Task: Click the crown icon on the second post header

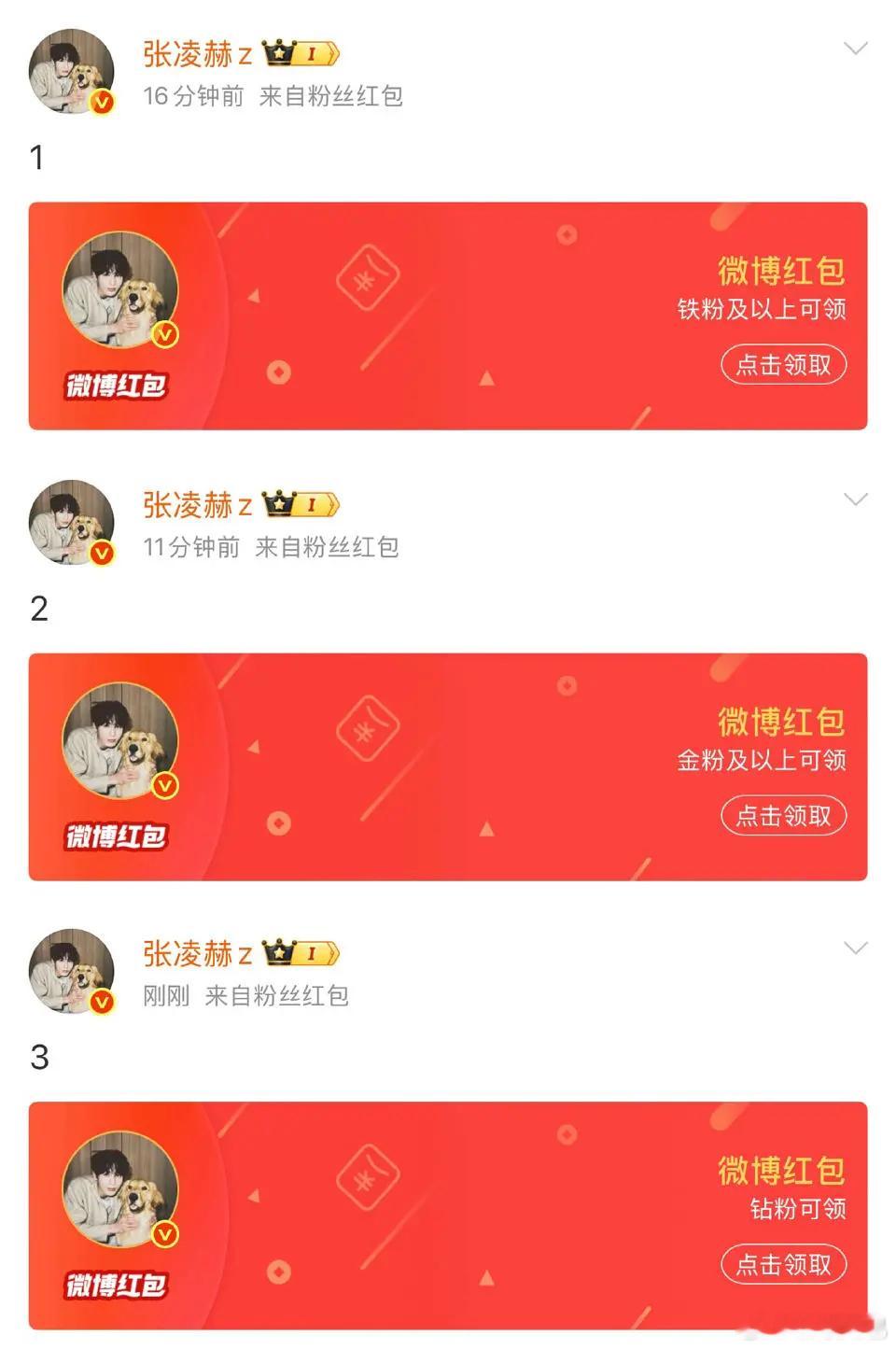Action: (x=277, y=505)
